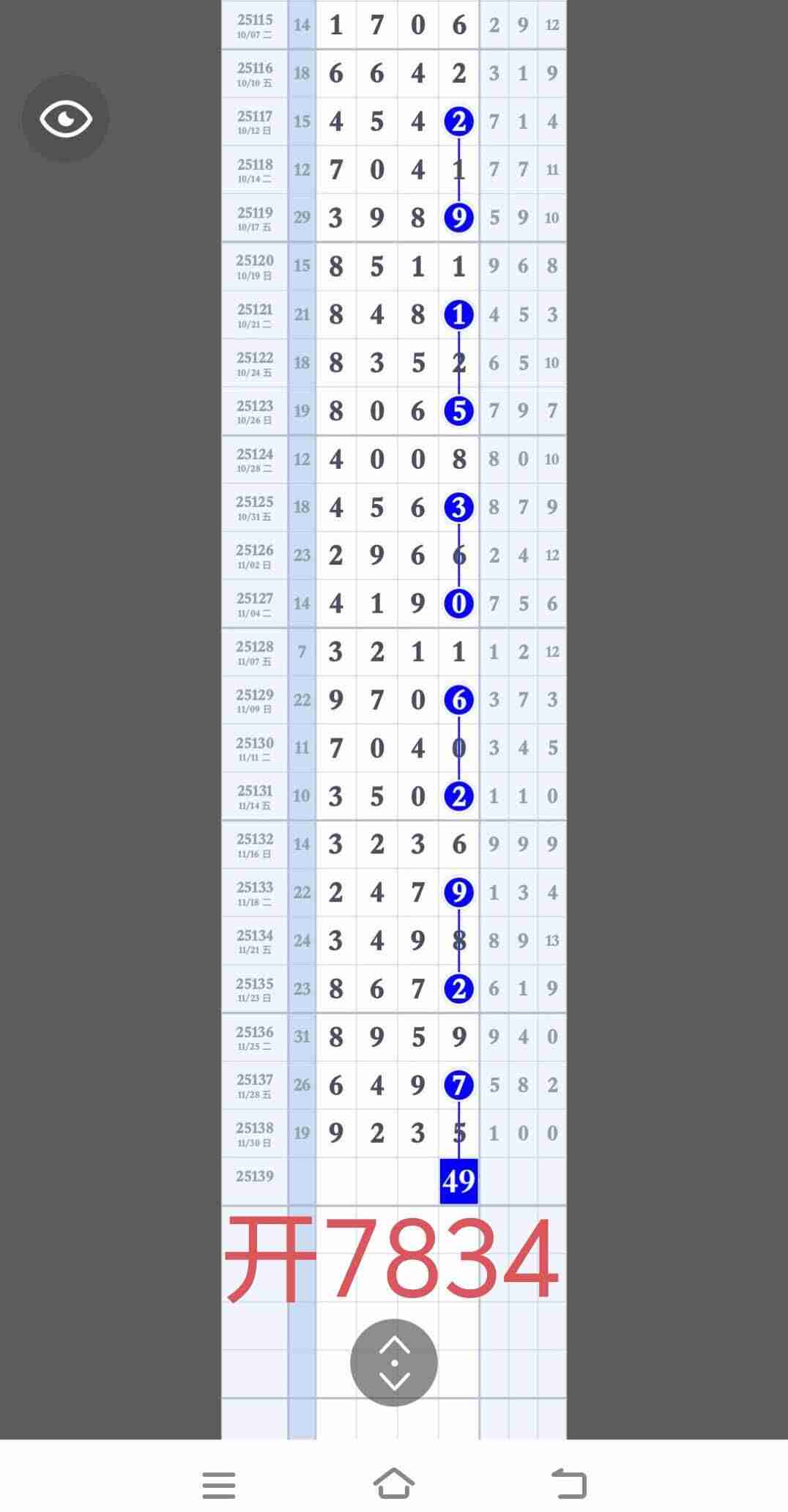Click the circled blue 2 in row 25117
This screenshot has width=788, height=1512.
point(458,122)
